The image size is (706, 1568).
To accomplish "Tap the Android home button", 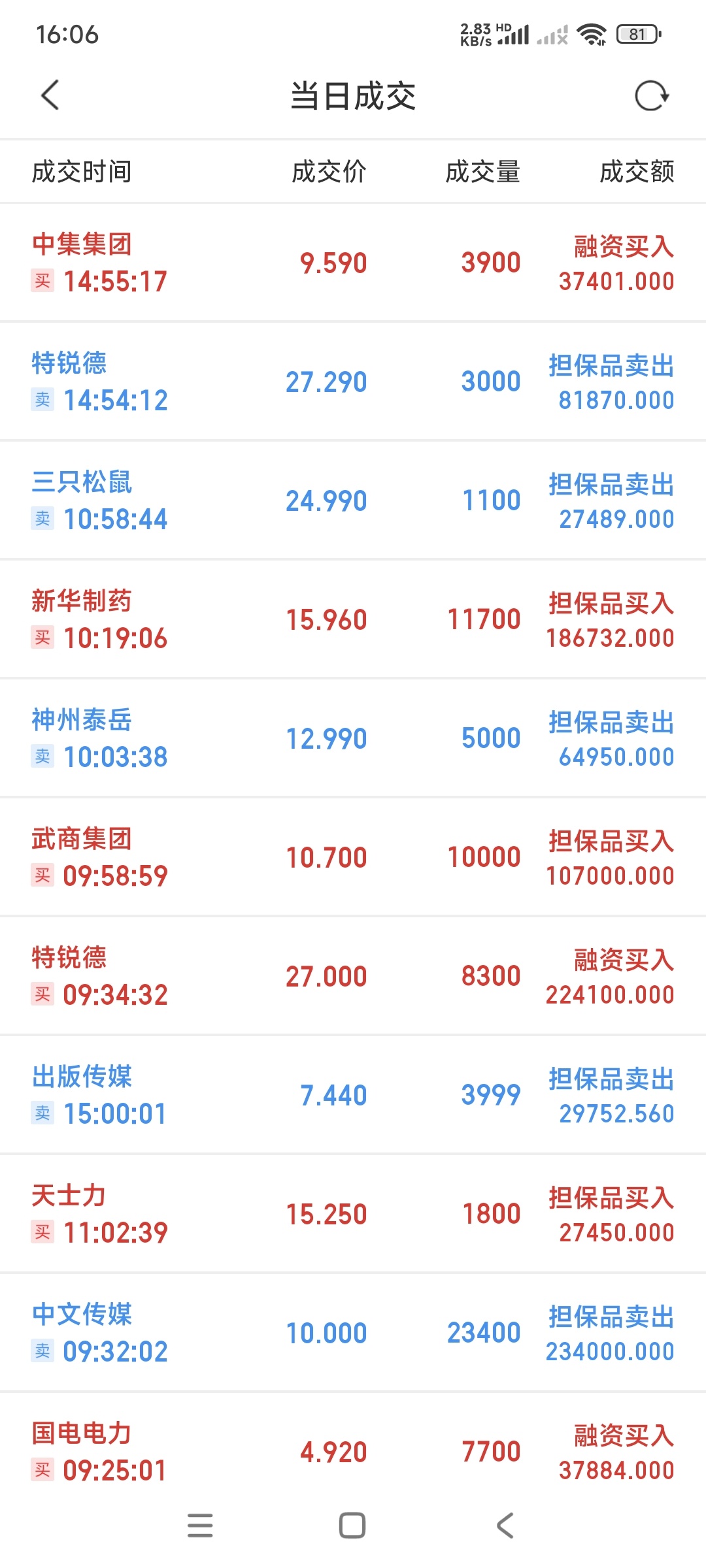I will (x=353, y=1527).
